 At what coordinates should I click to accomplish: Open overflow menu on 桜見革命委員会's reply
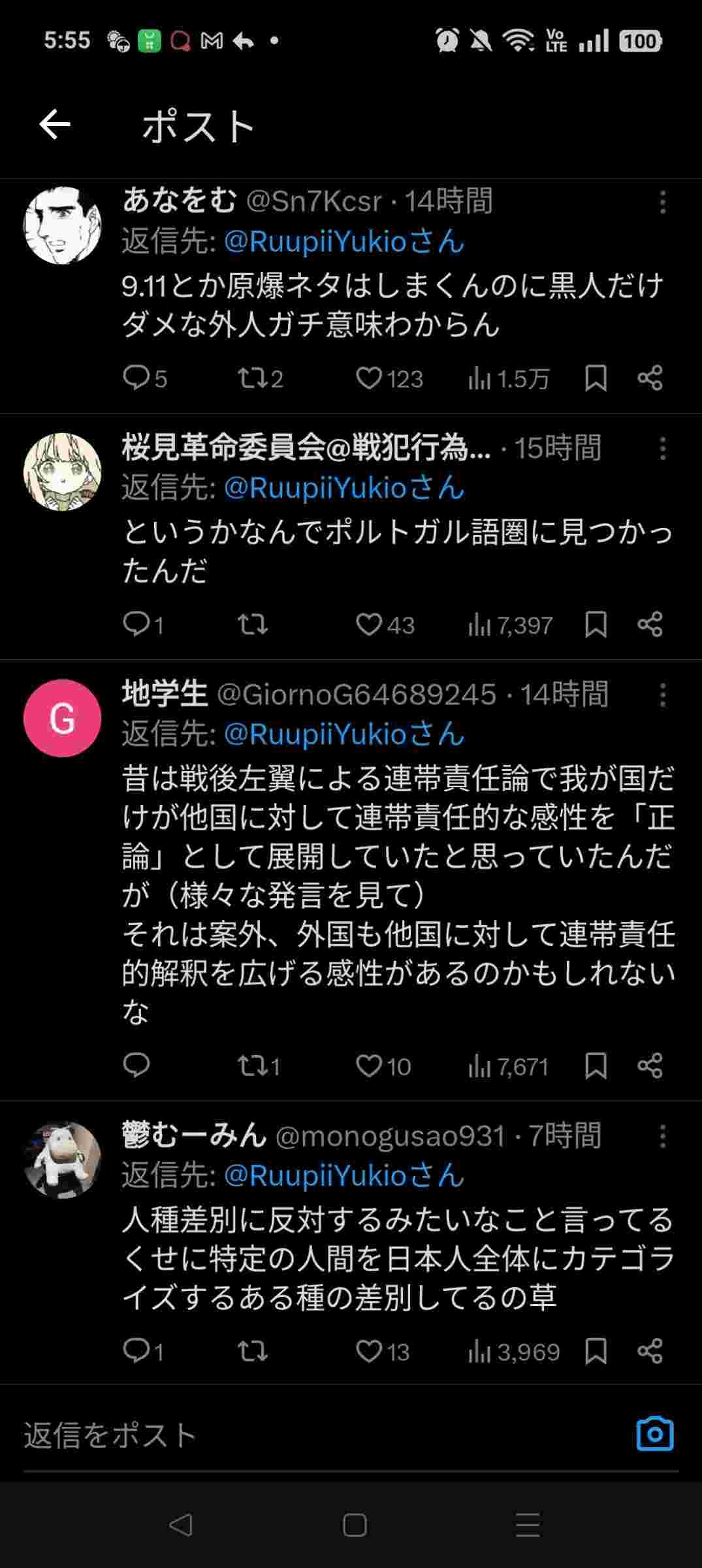(x=662, y=449)
